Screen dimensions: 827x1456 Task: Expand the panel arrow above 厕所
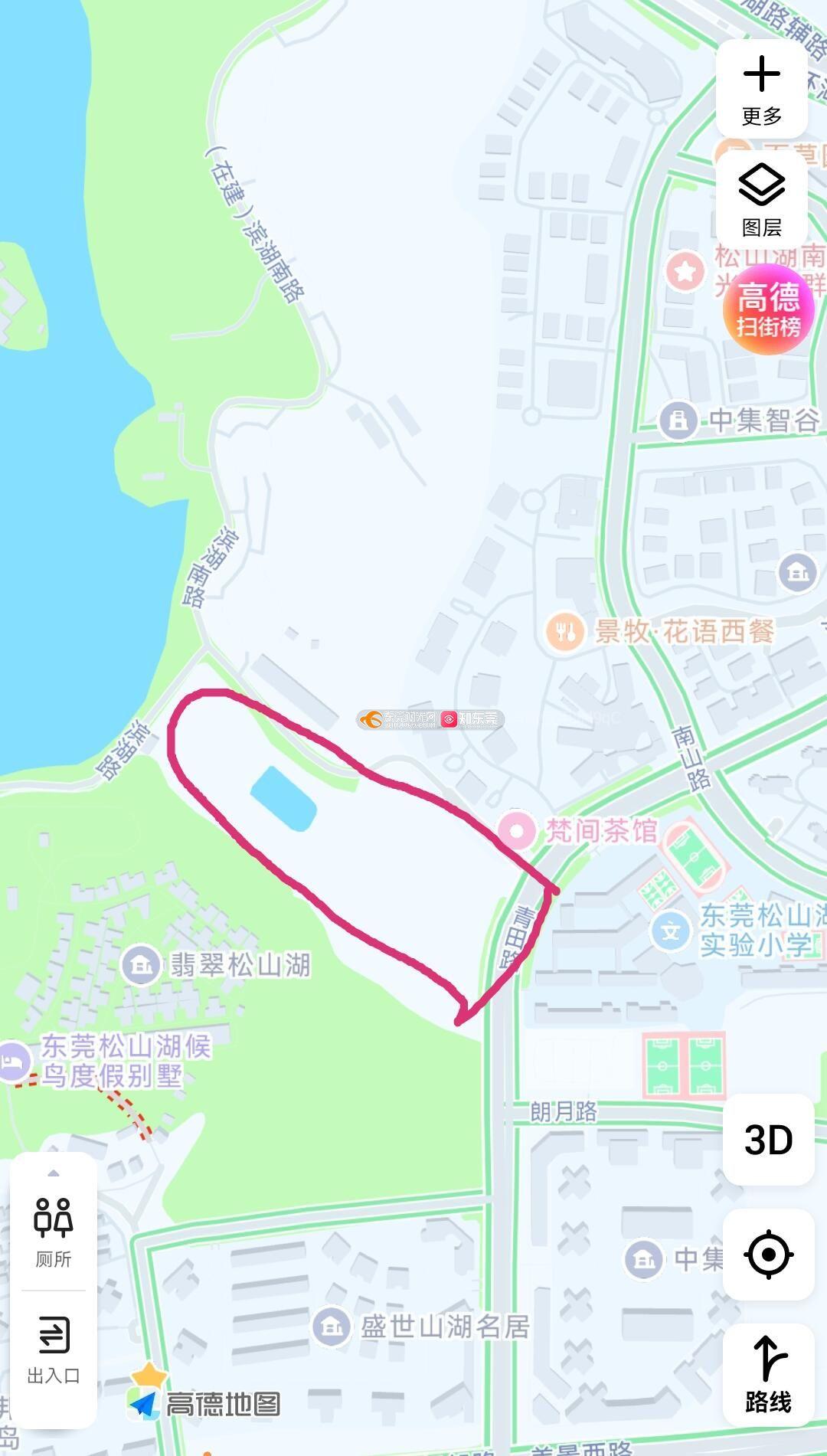coord(53,1173)
